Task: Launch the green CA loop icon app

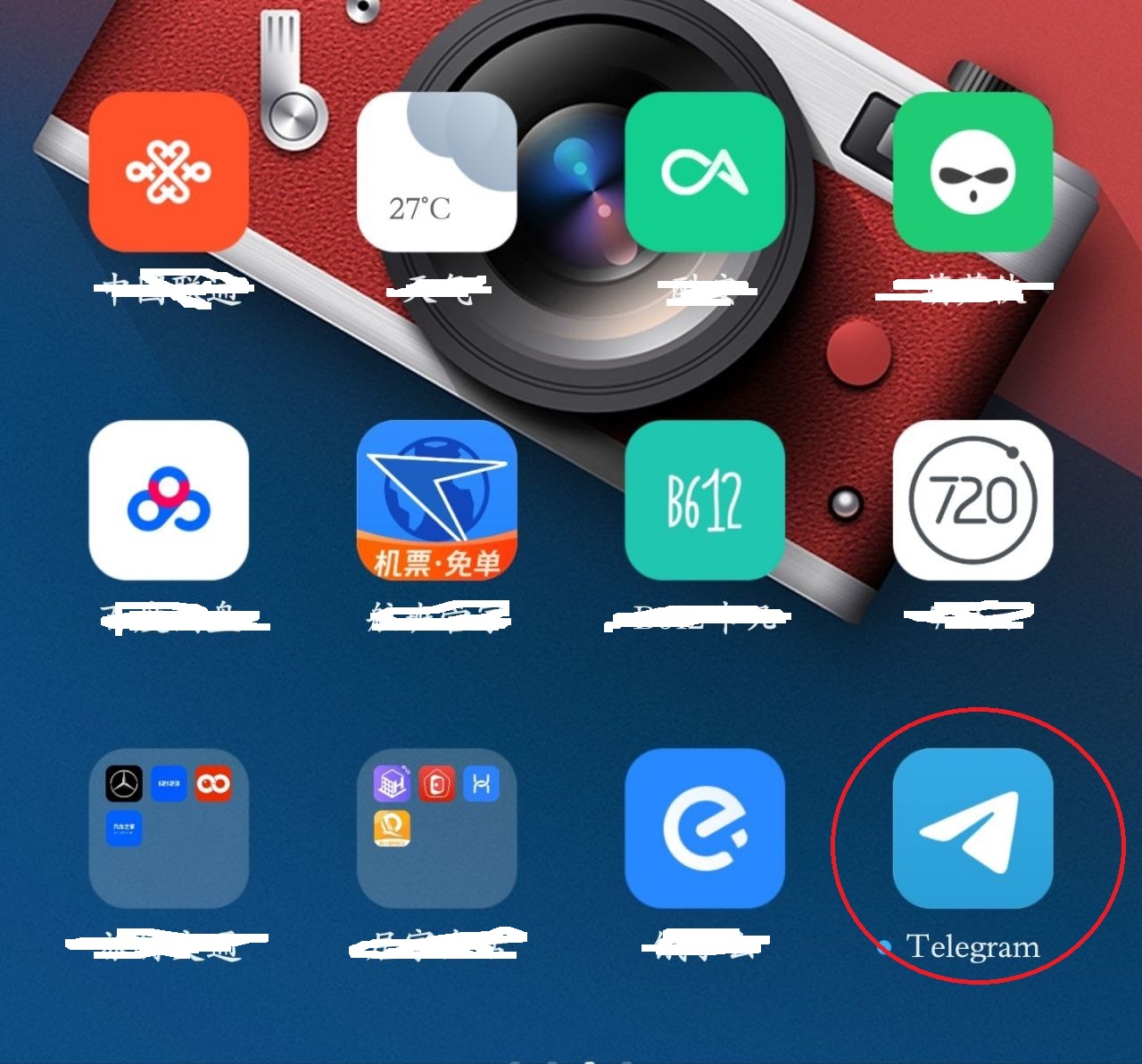Action: pyautogui.click(x=705, y=172)
